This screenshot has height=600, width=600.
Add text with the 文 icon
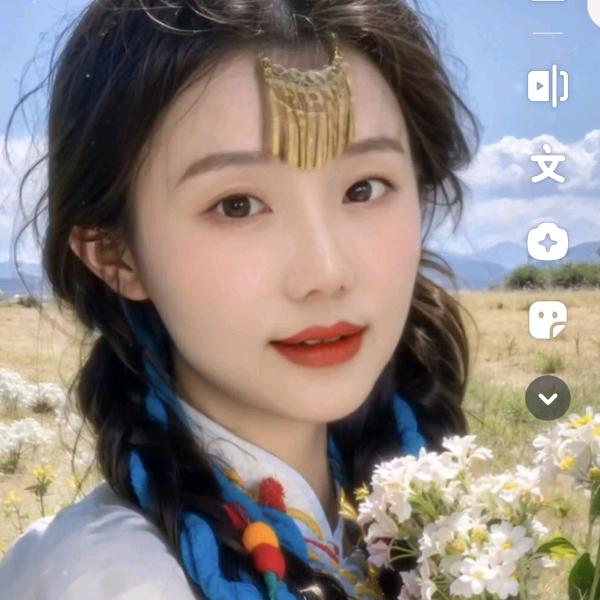click(548, 164)
